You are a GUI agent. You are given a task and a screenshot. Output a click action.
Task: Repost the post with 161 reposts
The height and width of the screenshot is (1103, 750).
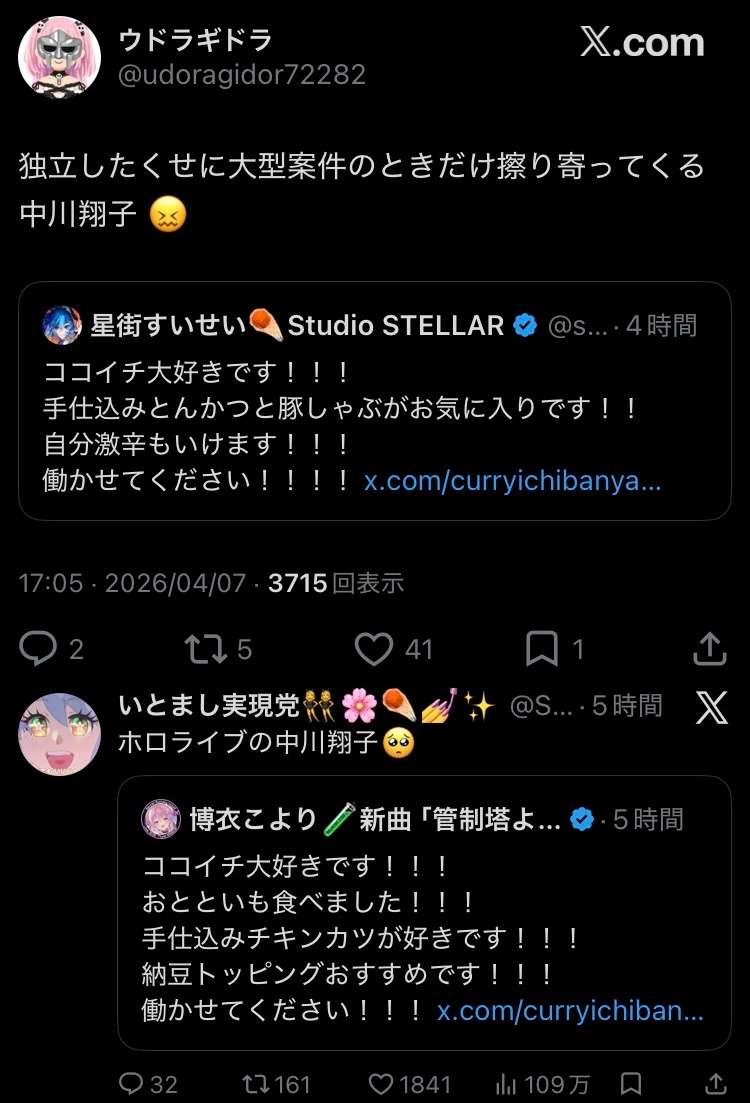pyautogui.click(x=257, y=1083)
